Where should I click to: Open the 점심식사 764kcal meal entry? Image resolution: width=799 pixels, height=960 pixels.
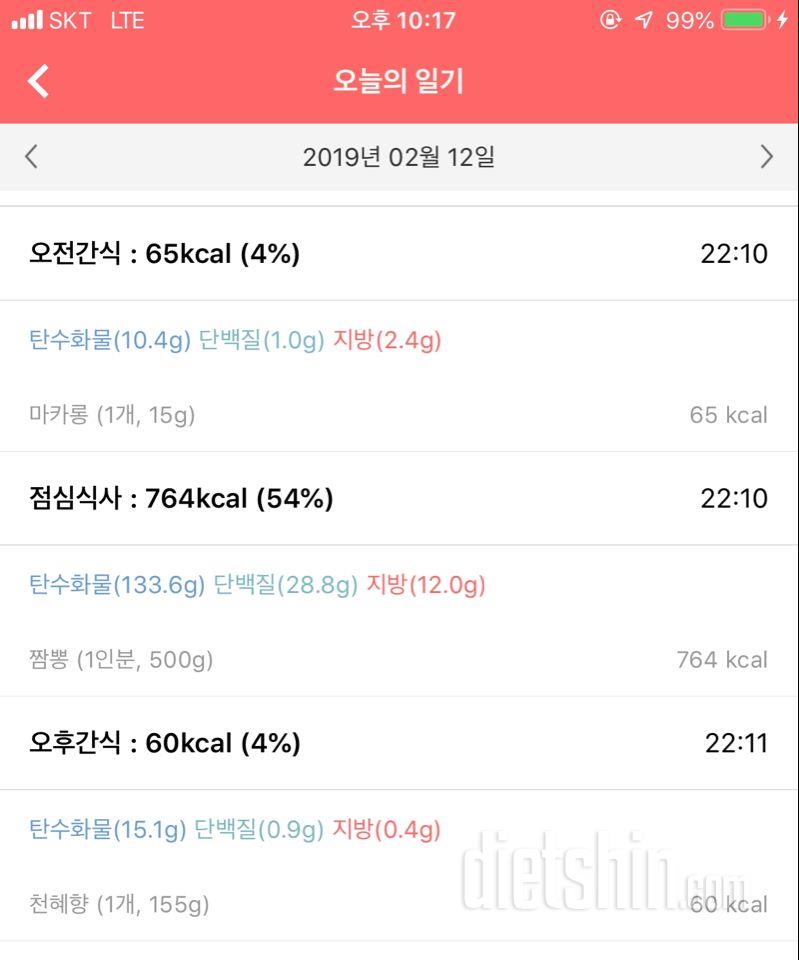[181, 498]
